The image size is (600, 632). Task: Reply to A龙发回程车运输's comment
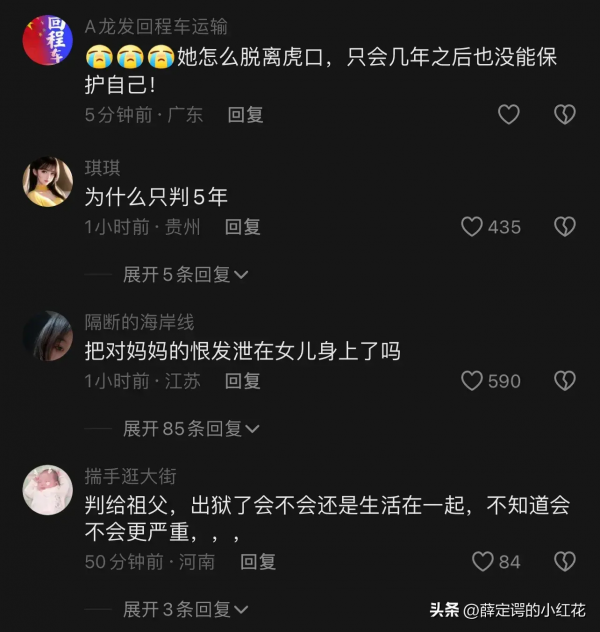coord(245,115)
